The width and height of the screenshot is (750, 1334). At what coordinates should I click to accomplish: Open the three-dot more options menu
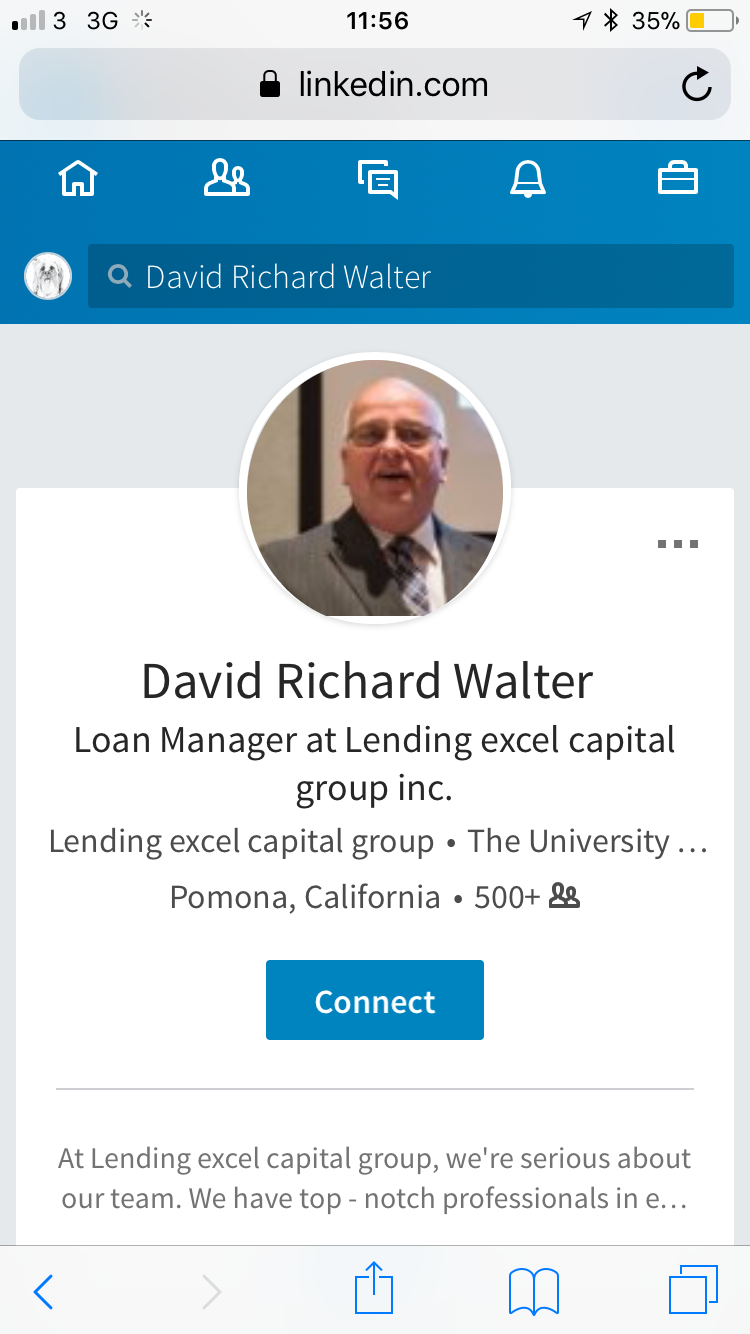click(678, 545)
